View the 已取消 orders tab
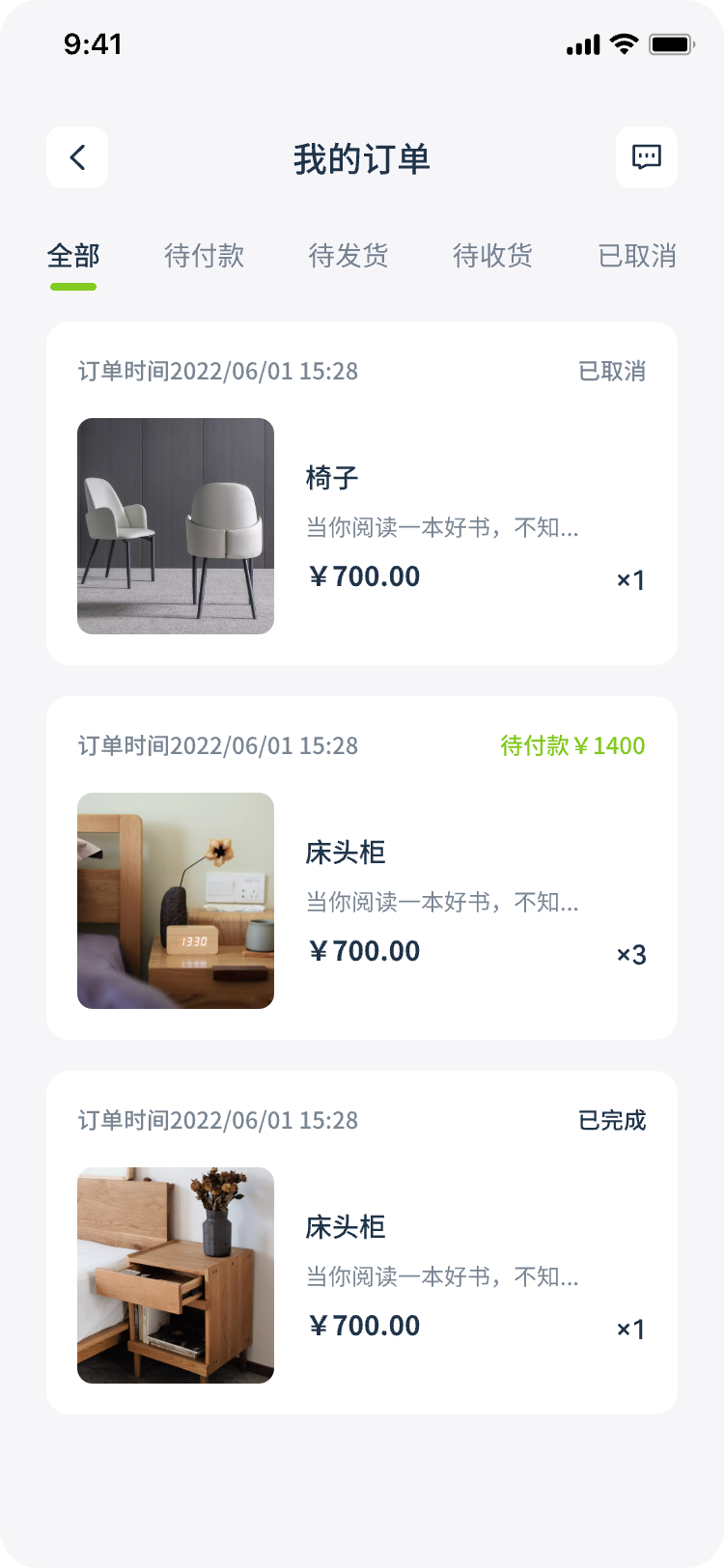Screen dimensions: 724x1568 coord(636,256)
